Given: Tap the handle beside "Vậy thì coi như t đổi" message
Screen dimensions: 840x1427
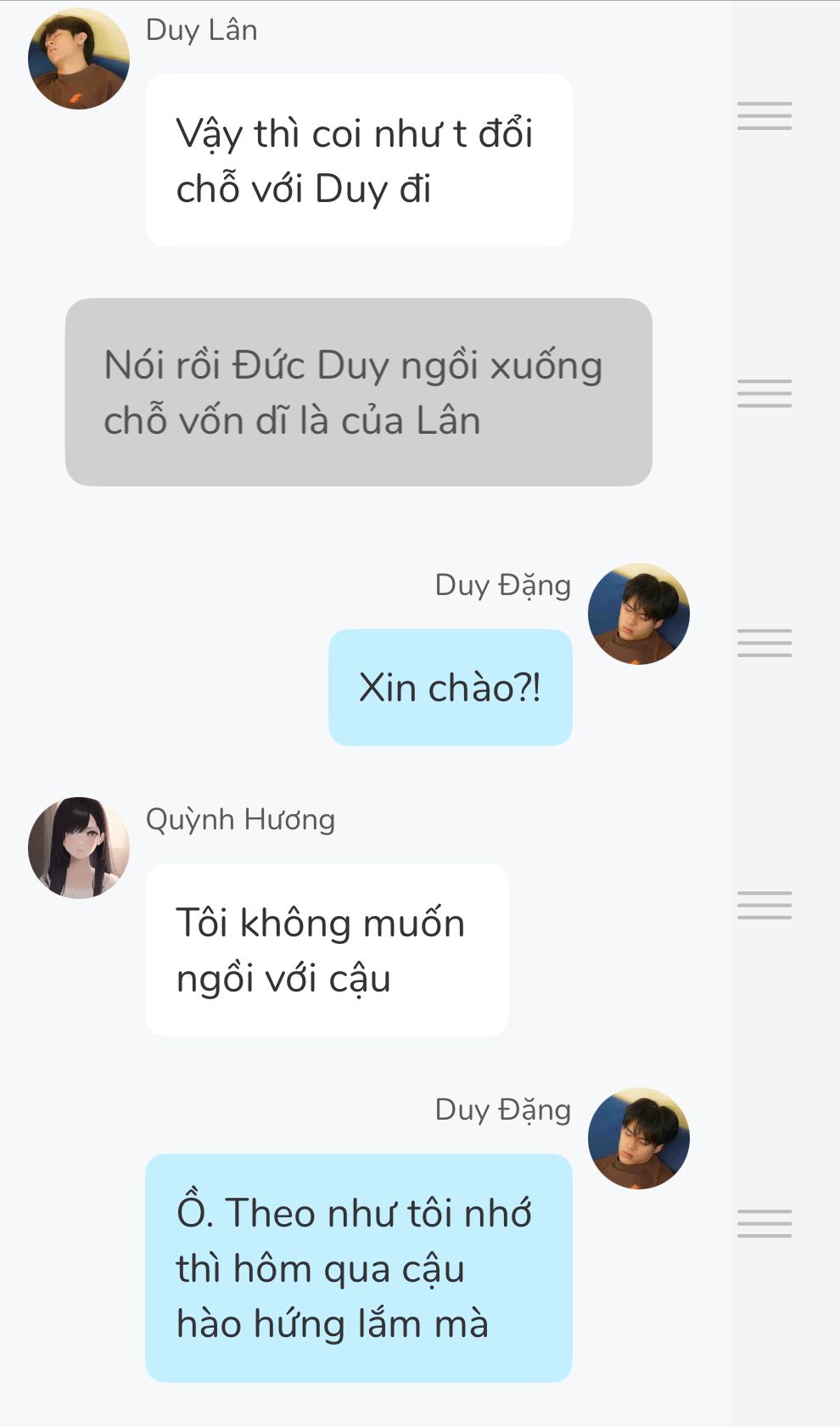Looking at the screenshot, I should coord(764,115).
